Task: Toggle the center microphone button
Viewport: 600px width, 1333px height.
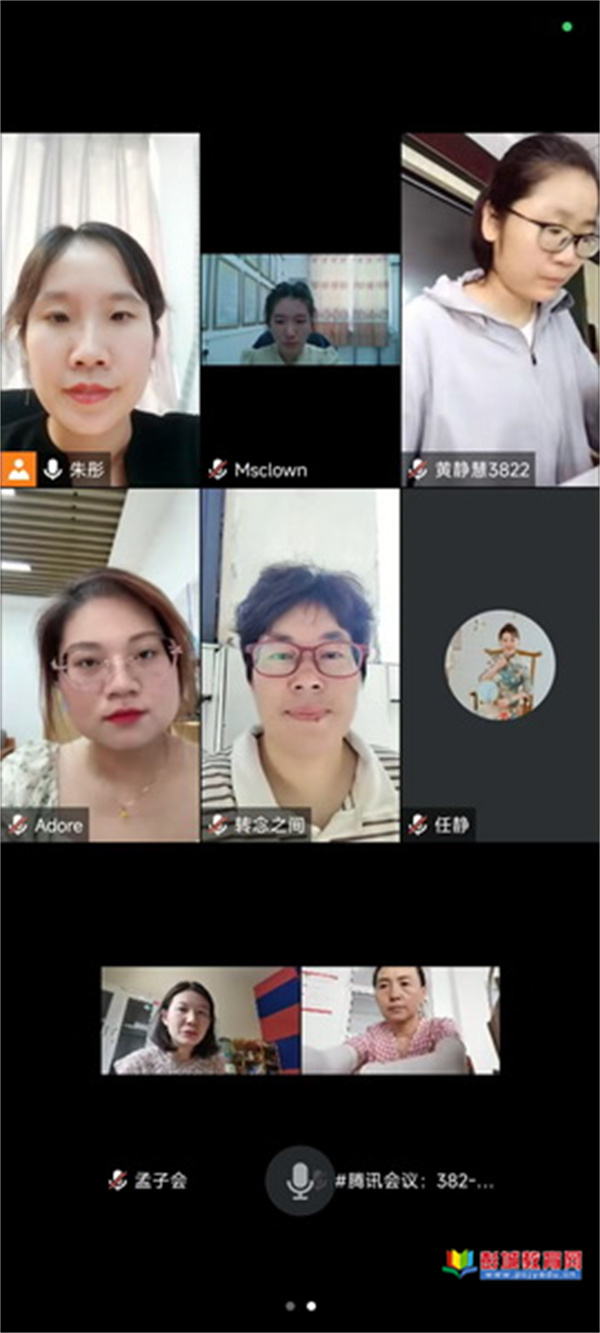Action: click(300, 1181)
